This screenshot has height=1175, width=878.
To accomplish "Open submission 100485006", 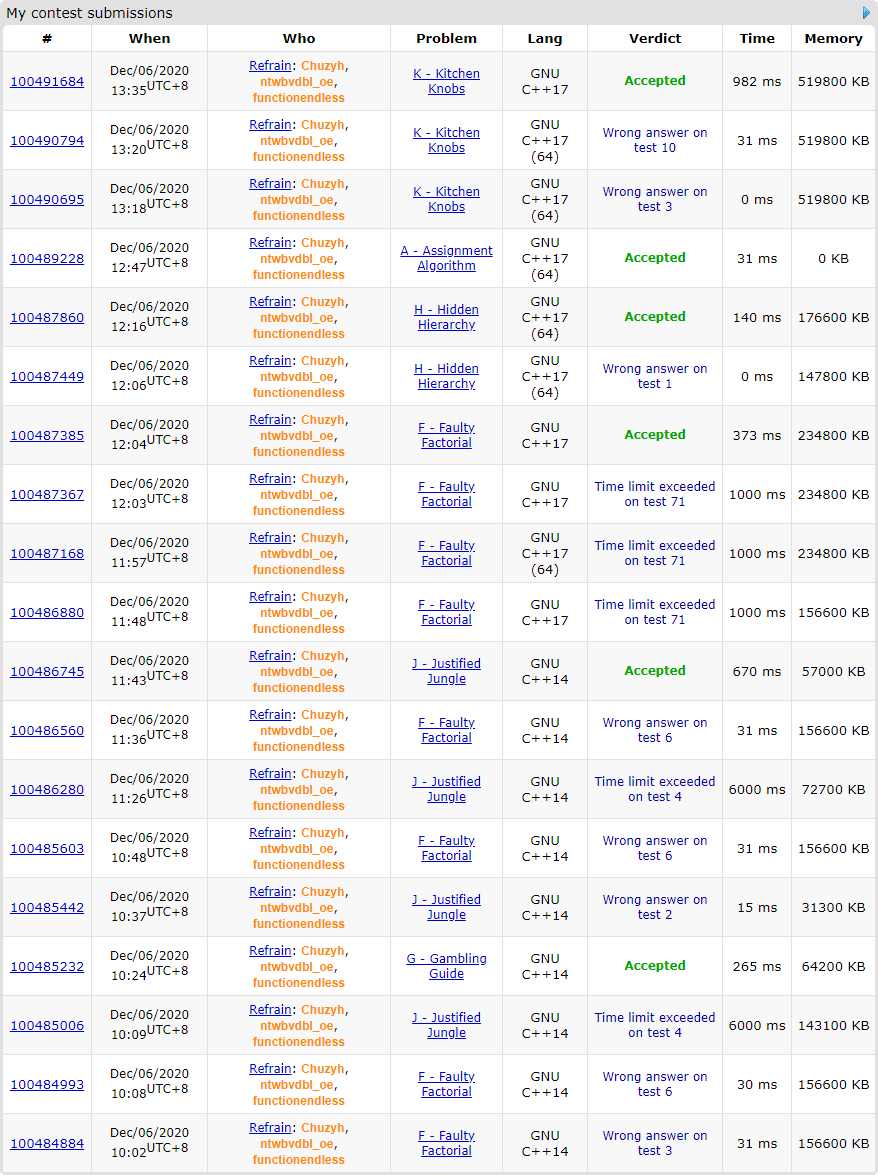I will coord(47,1025).
